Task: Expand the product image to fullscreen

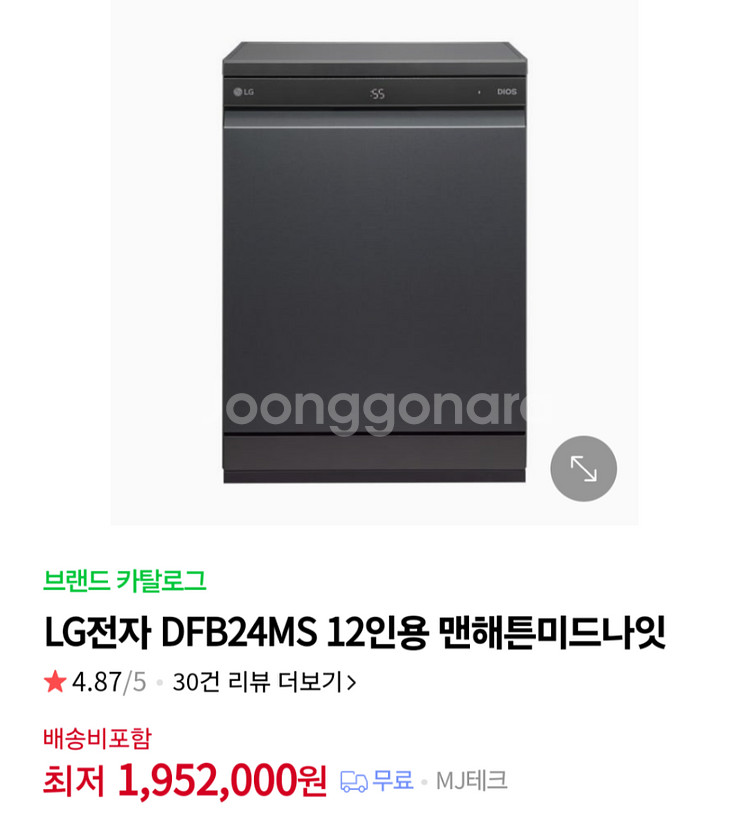Action: 583,468
